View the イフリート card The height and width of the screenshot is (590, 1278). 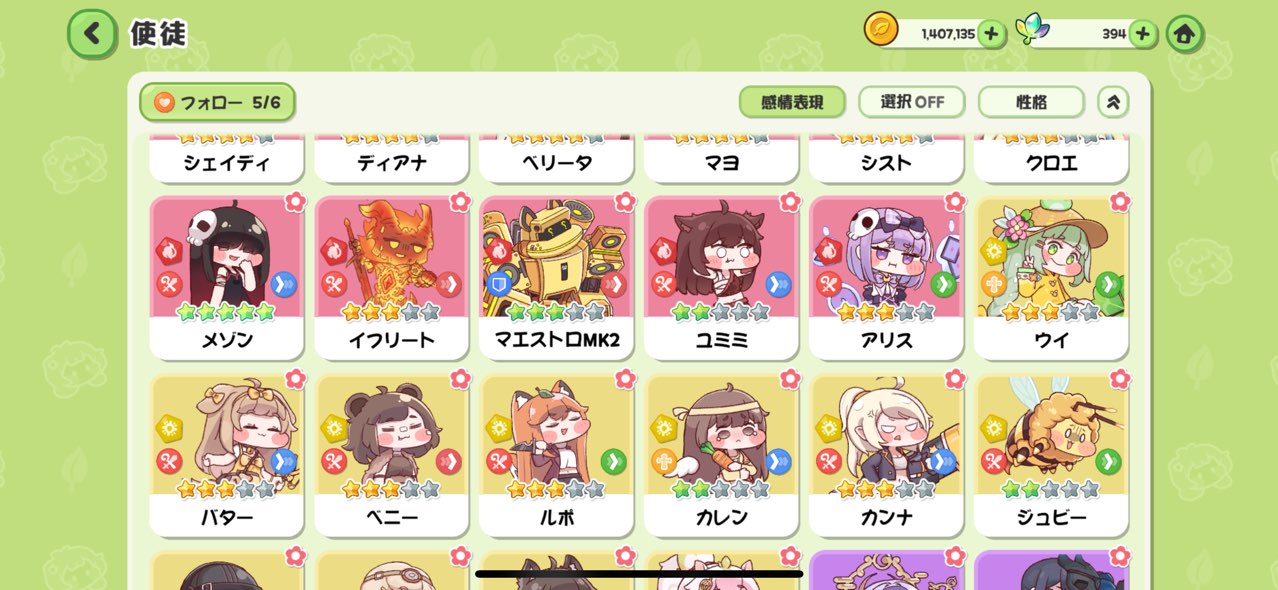[x=391, y=275]
